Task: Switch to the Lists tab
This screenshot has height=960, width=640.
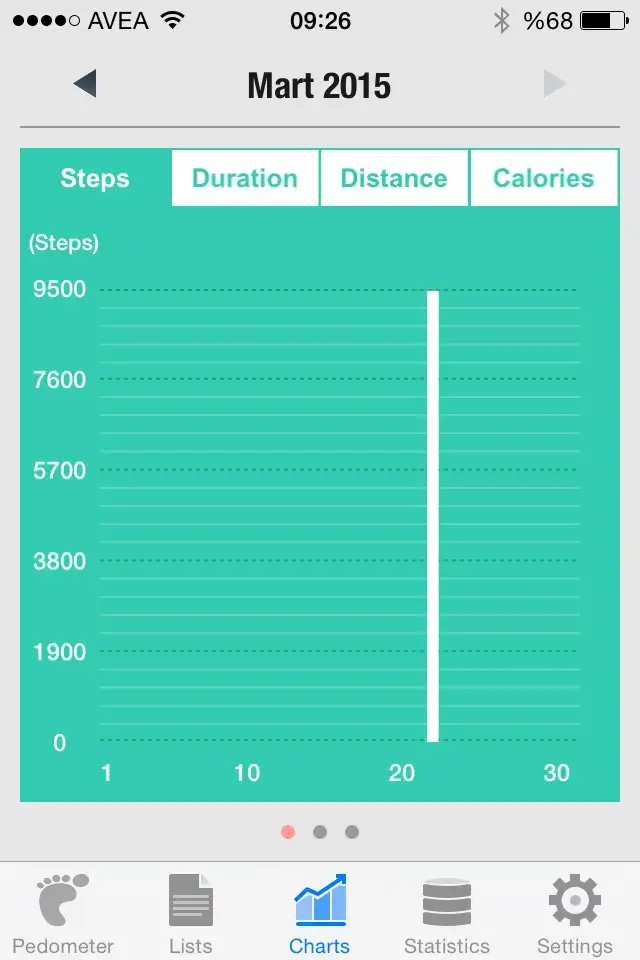Action: point(191,913)
